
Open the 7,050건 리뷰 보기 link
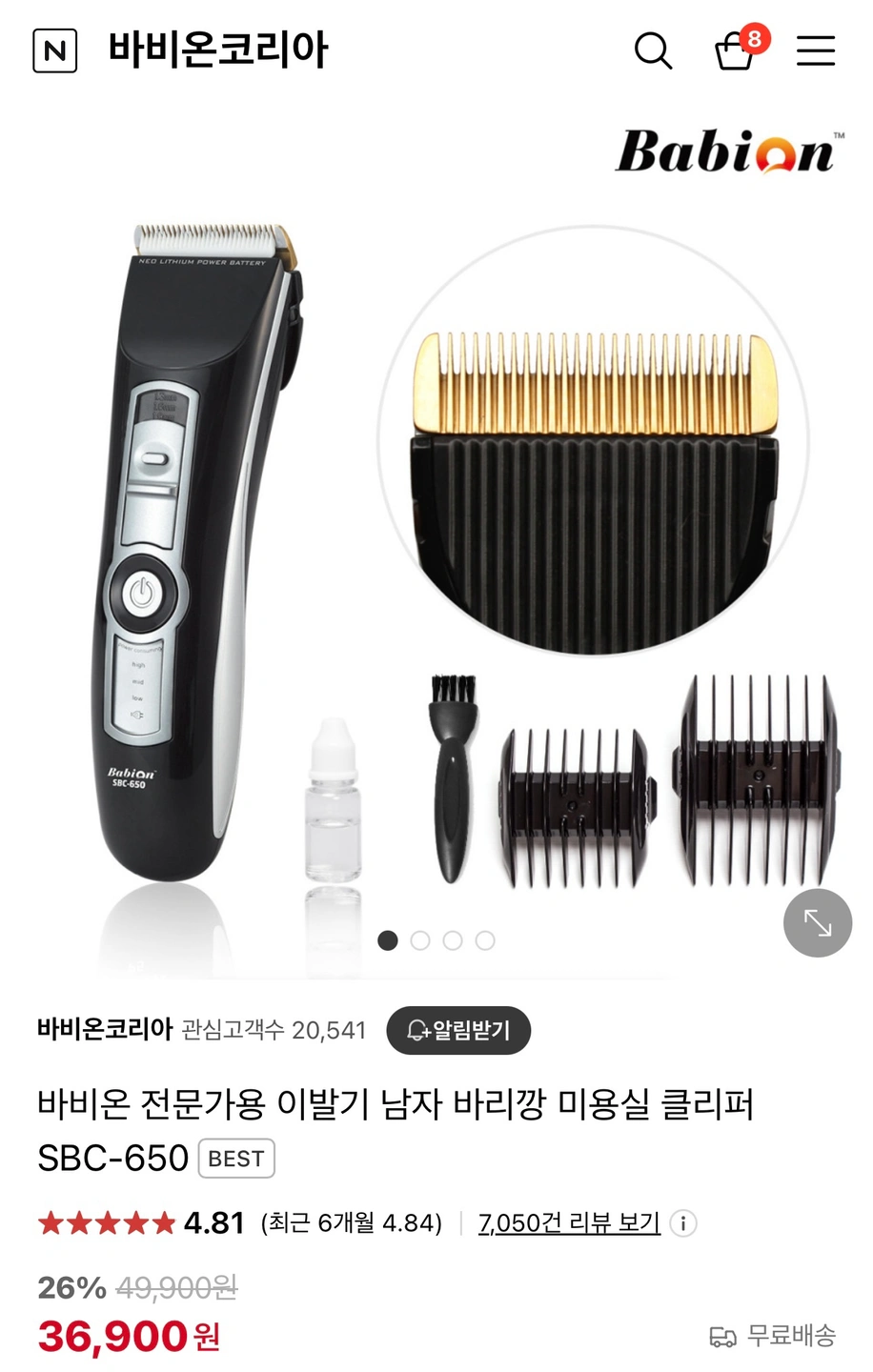(x=569, y=1222)
